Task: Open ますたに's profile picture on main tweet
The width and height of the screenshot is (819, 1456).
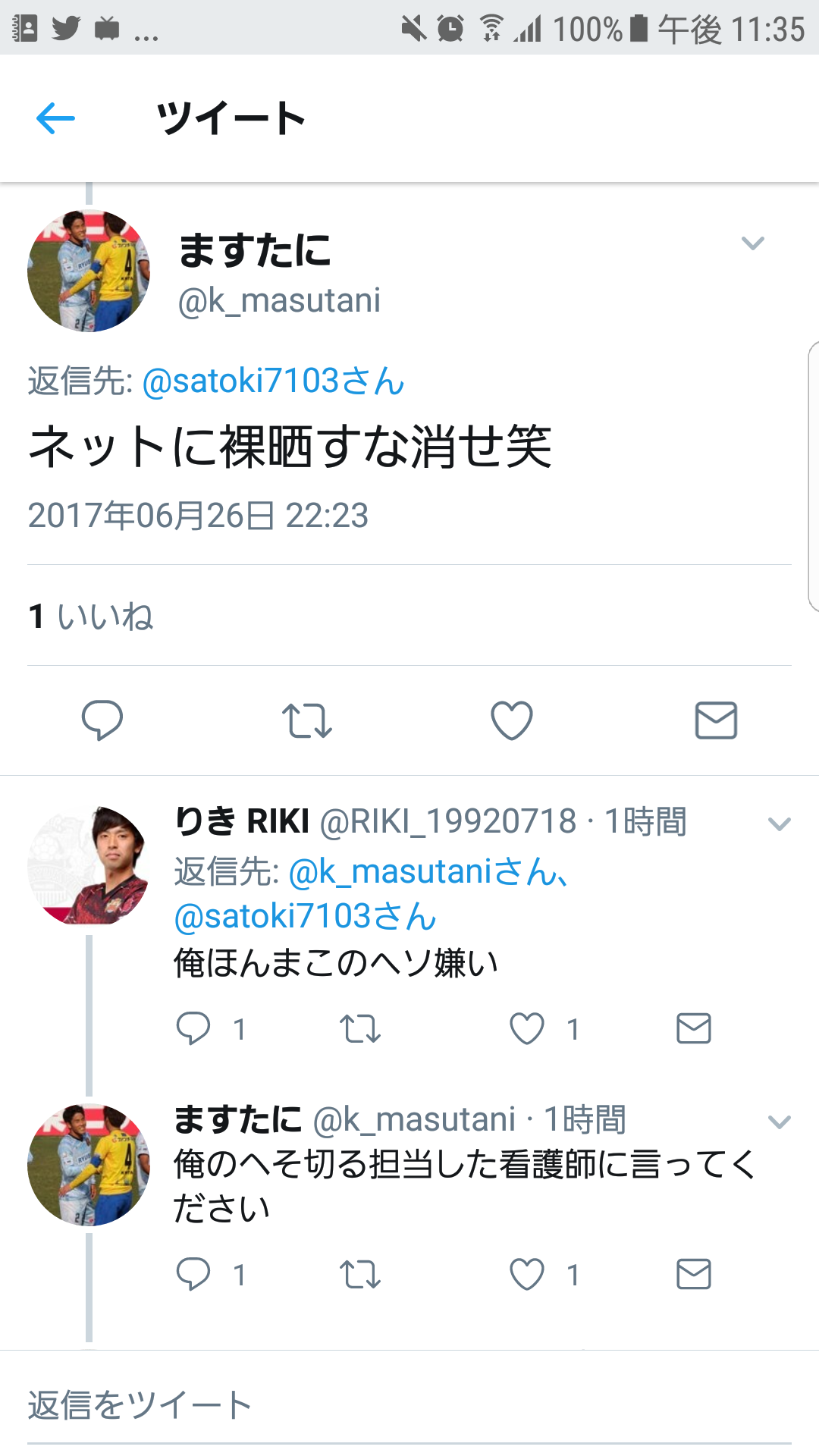Action: 89,271
